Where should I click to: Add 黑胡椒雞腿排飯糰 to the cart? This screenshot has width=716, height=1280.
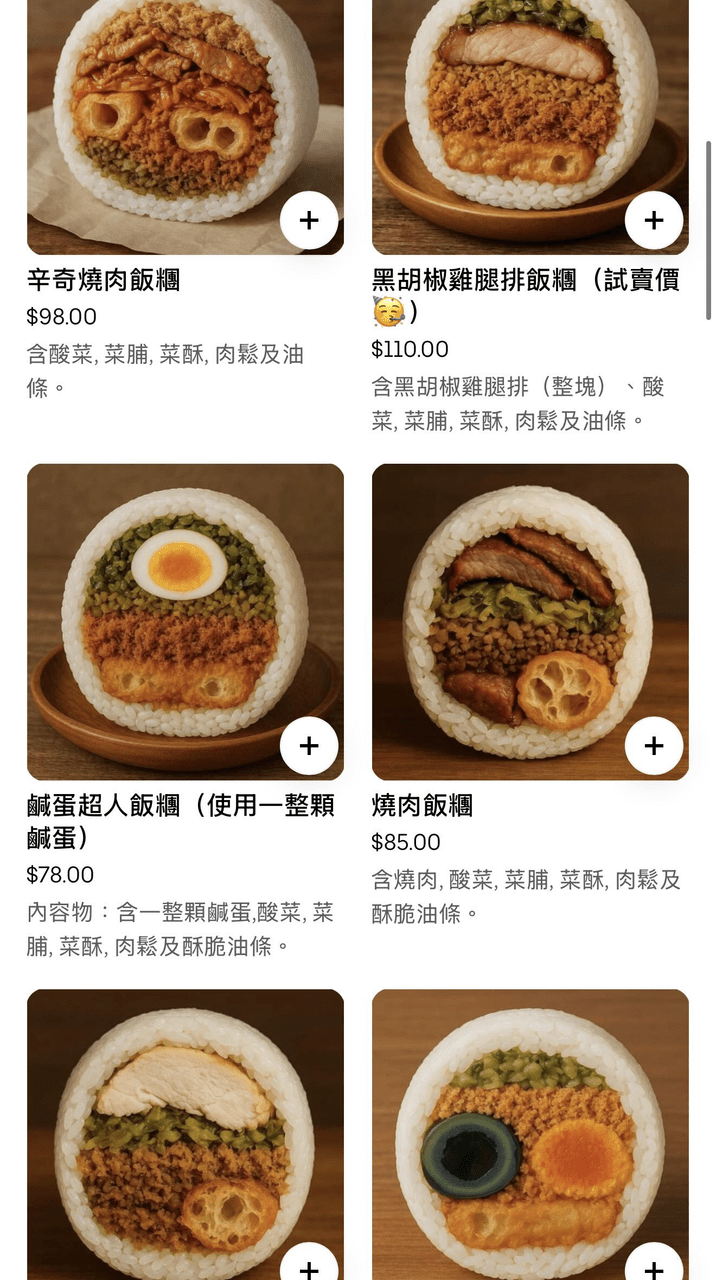(x=654, y=220)
